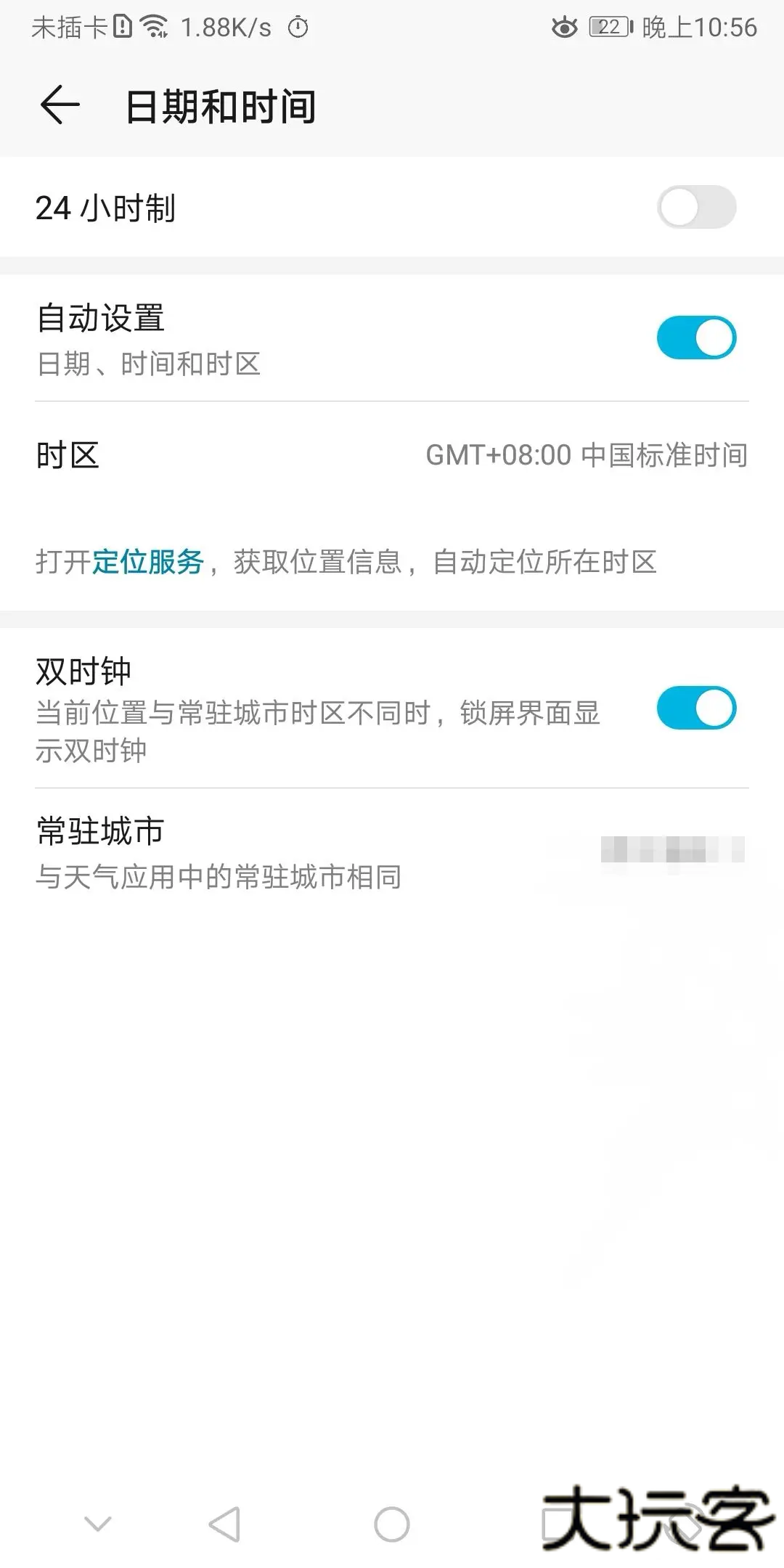This screenshot has height=1568, width=784.
Task: Tap the timer icon in the status bar
Action: coord(298,28)
